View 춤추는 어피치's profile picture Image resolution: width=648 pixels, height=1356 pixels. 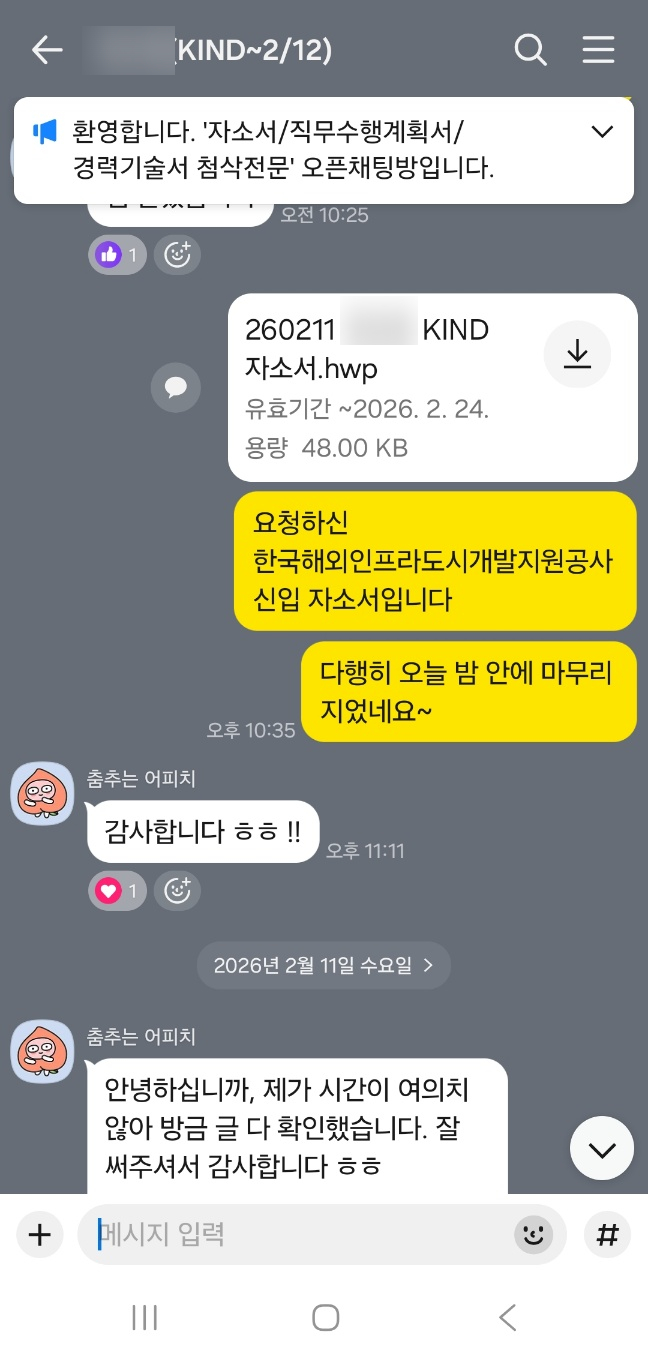pyautogui.click(x=42, y=794)
